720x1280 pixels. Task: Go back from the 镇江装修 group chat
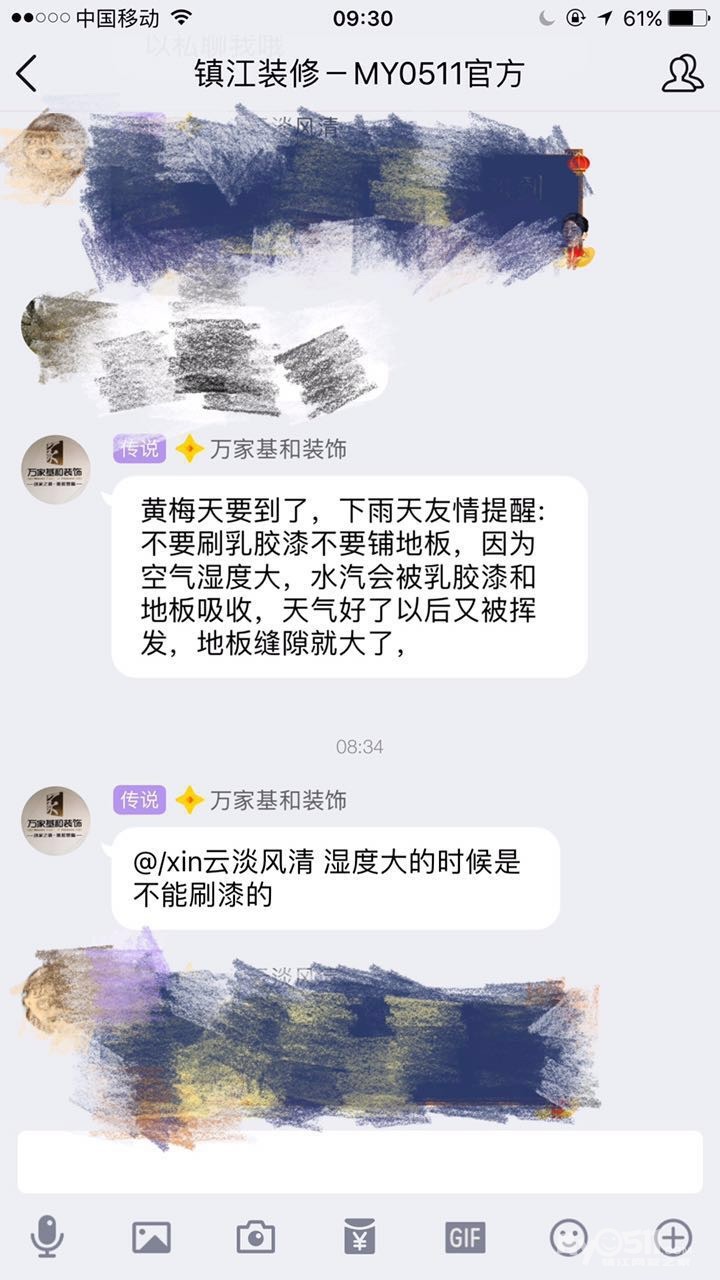click(x=27, y=74)
